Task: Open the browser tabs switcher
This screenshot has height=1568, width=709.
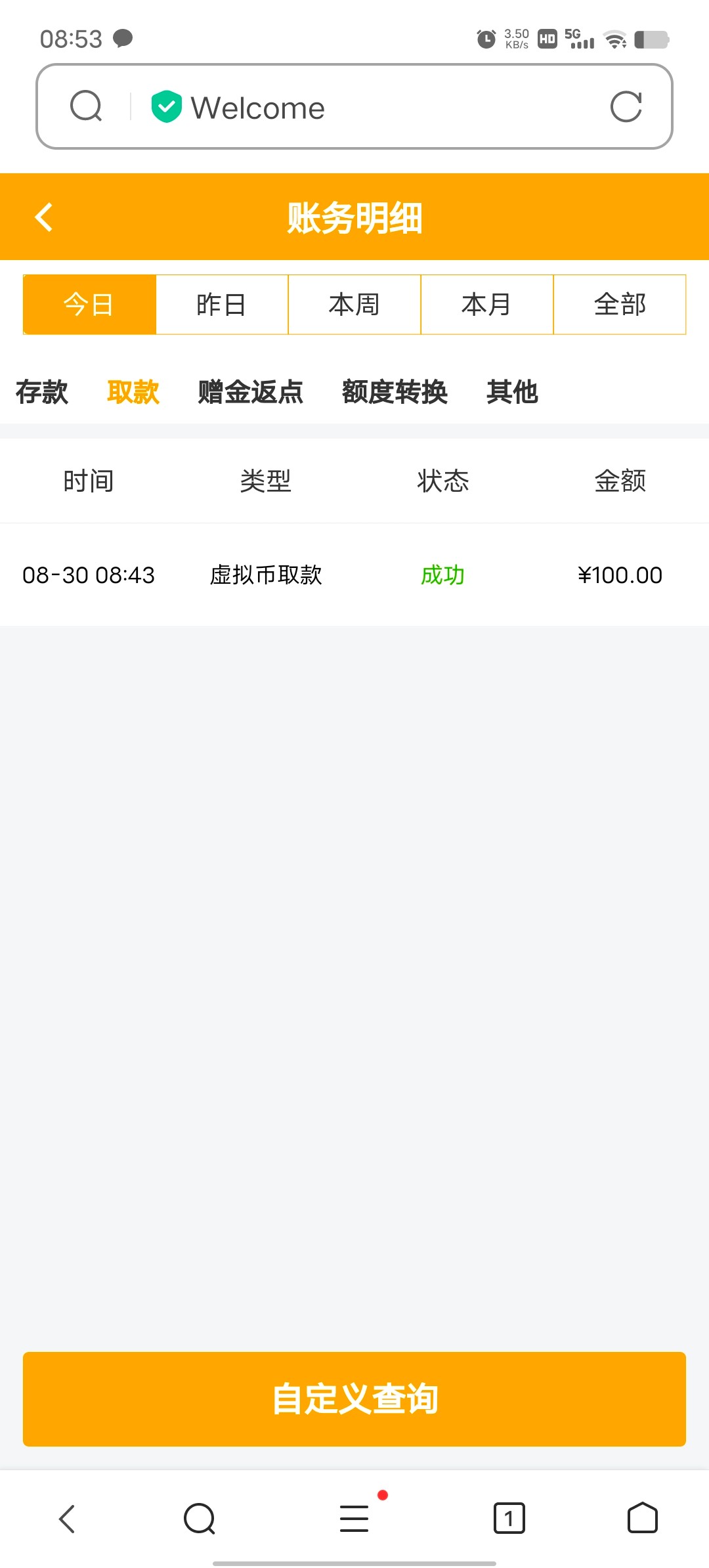Action: pos(509,1518)
